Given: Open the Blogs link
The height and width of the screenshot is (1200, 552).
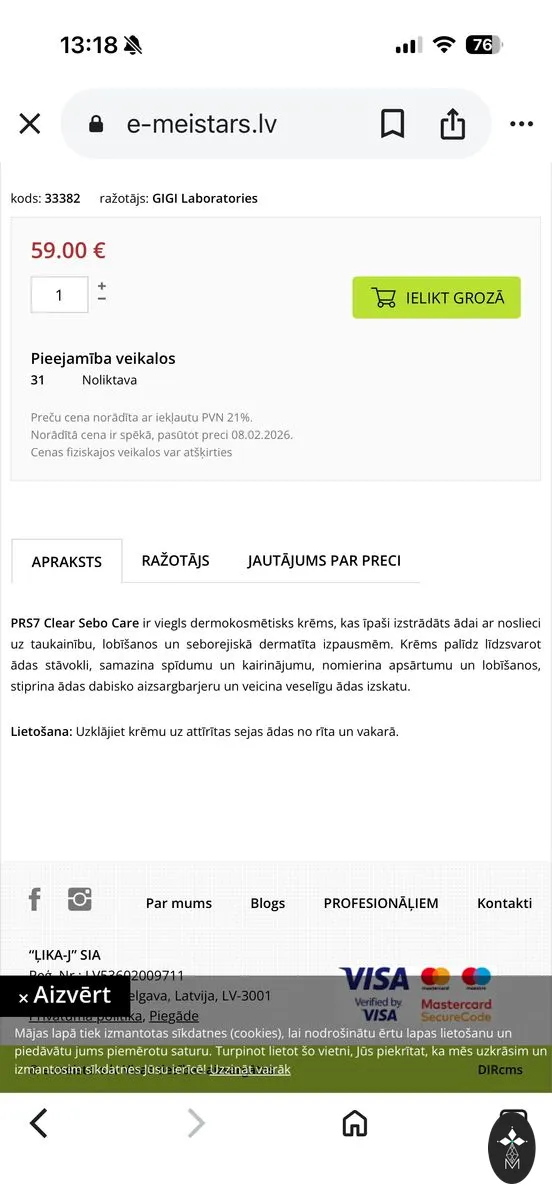Looking at the screenshot, I should point(268,903).
